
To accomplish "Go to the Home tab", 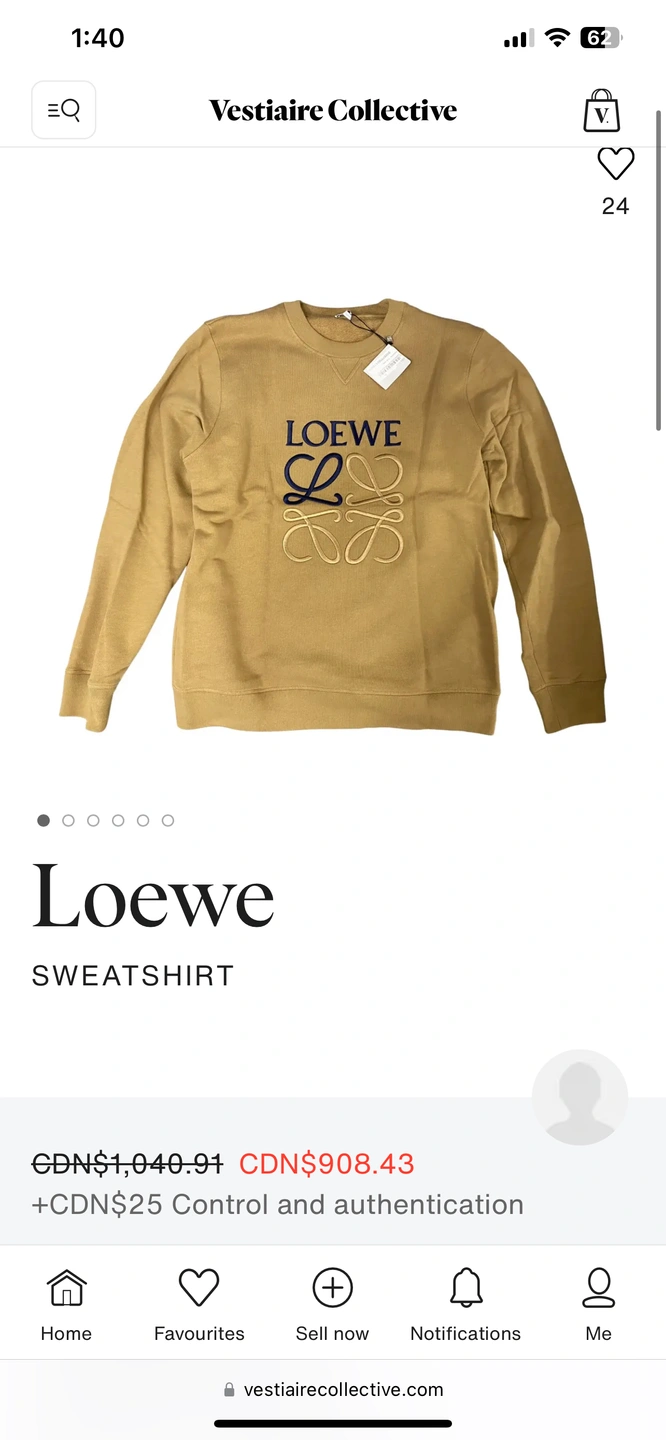I will [66, 1304].
